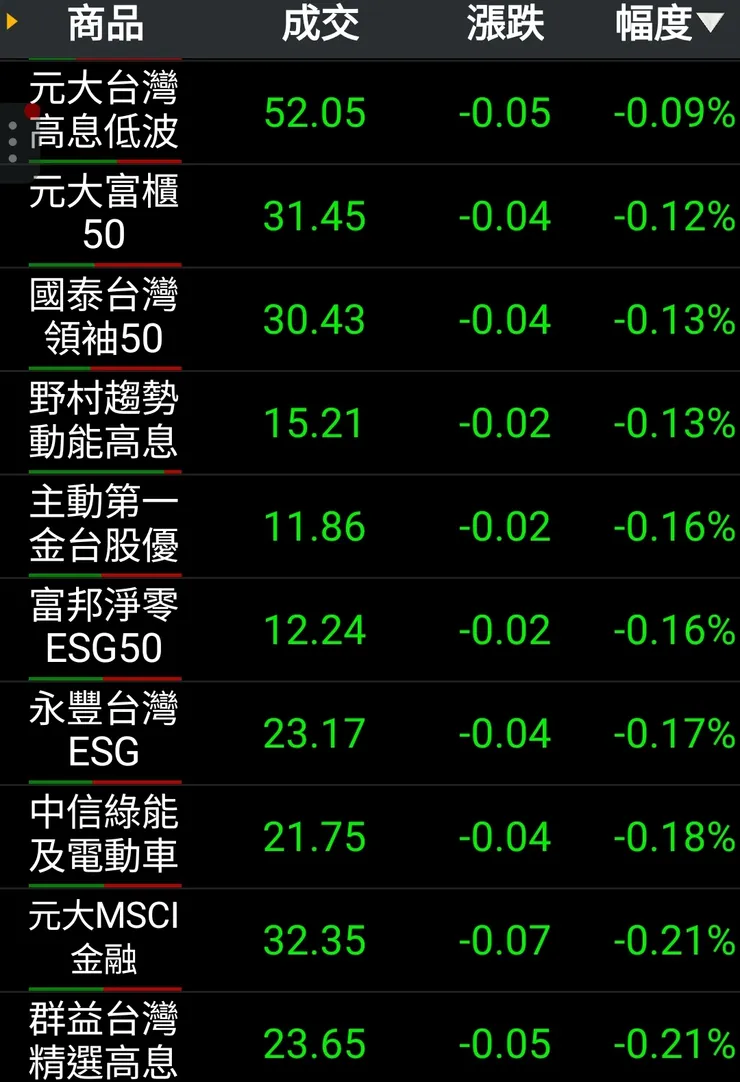View 永豐台灣ESG quote details
The height and width of the screenshot is (1082, 740).
104,732
